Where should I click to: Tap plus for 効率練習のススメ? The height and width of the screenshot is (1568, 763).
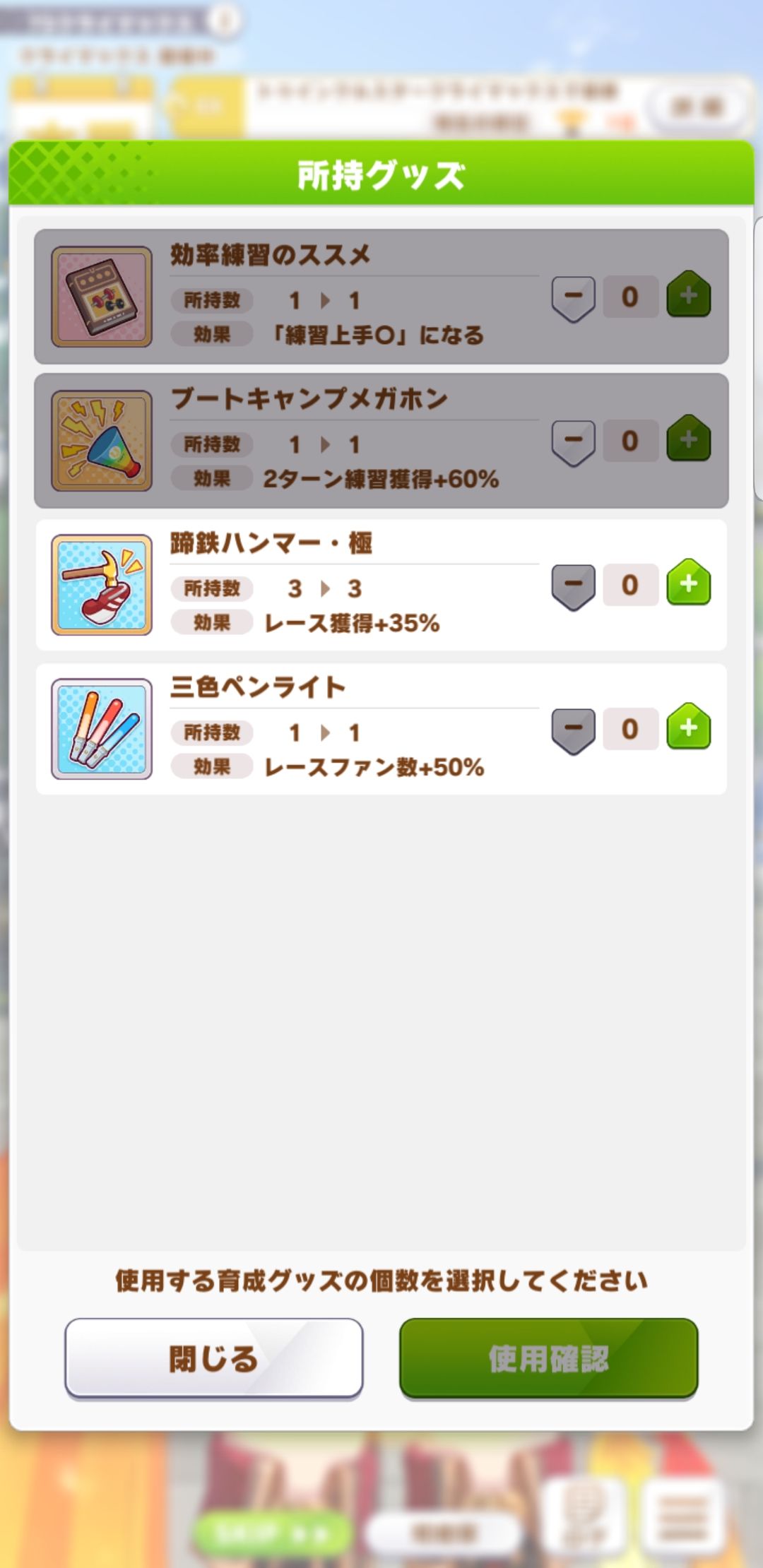point(688,295)
